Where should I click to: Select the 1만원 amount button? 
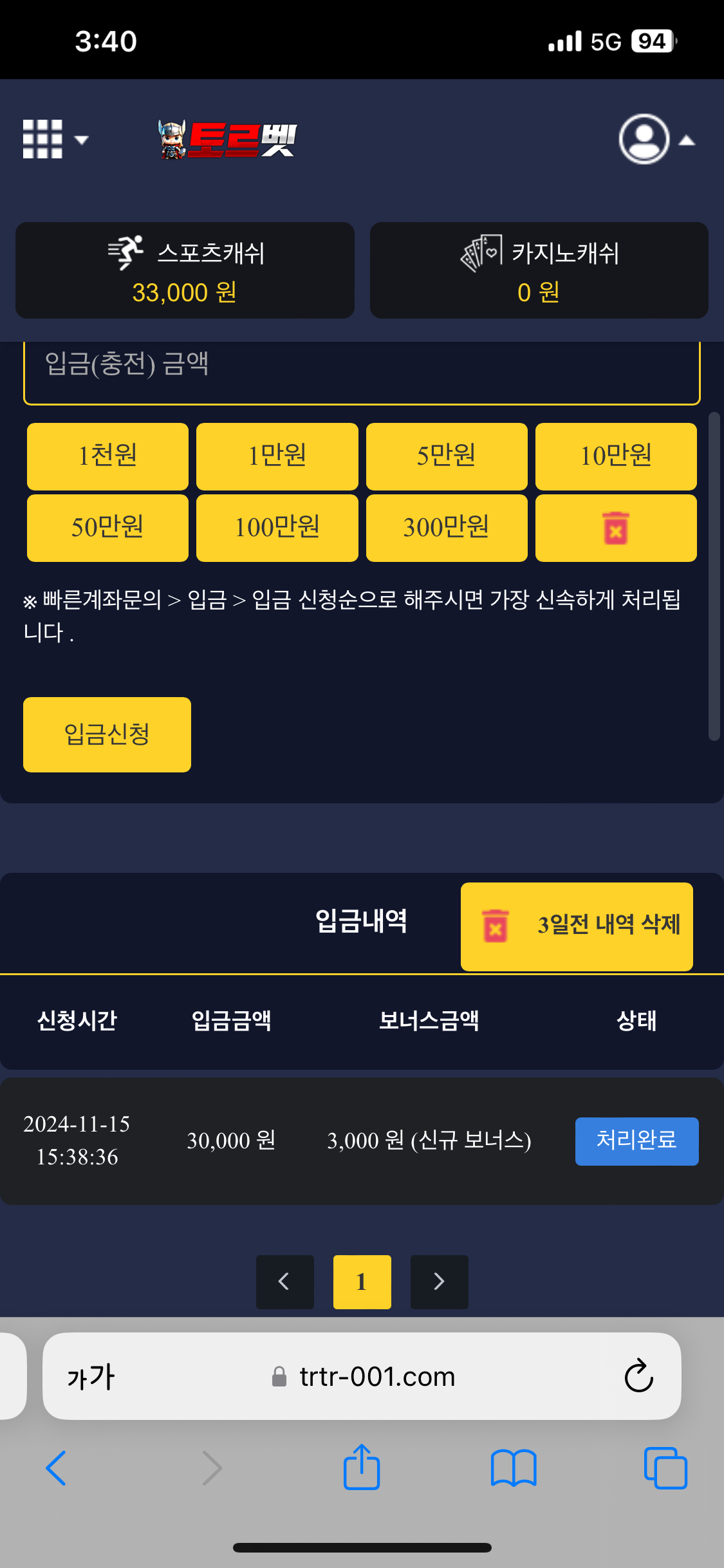click(277, 456)
